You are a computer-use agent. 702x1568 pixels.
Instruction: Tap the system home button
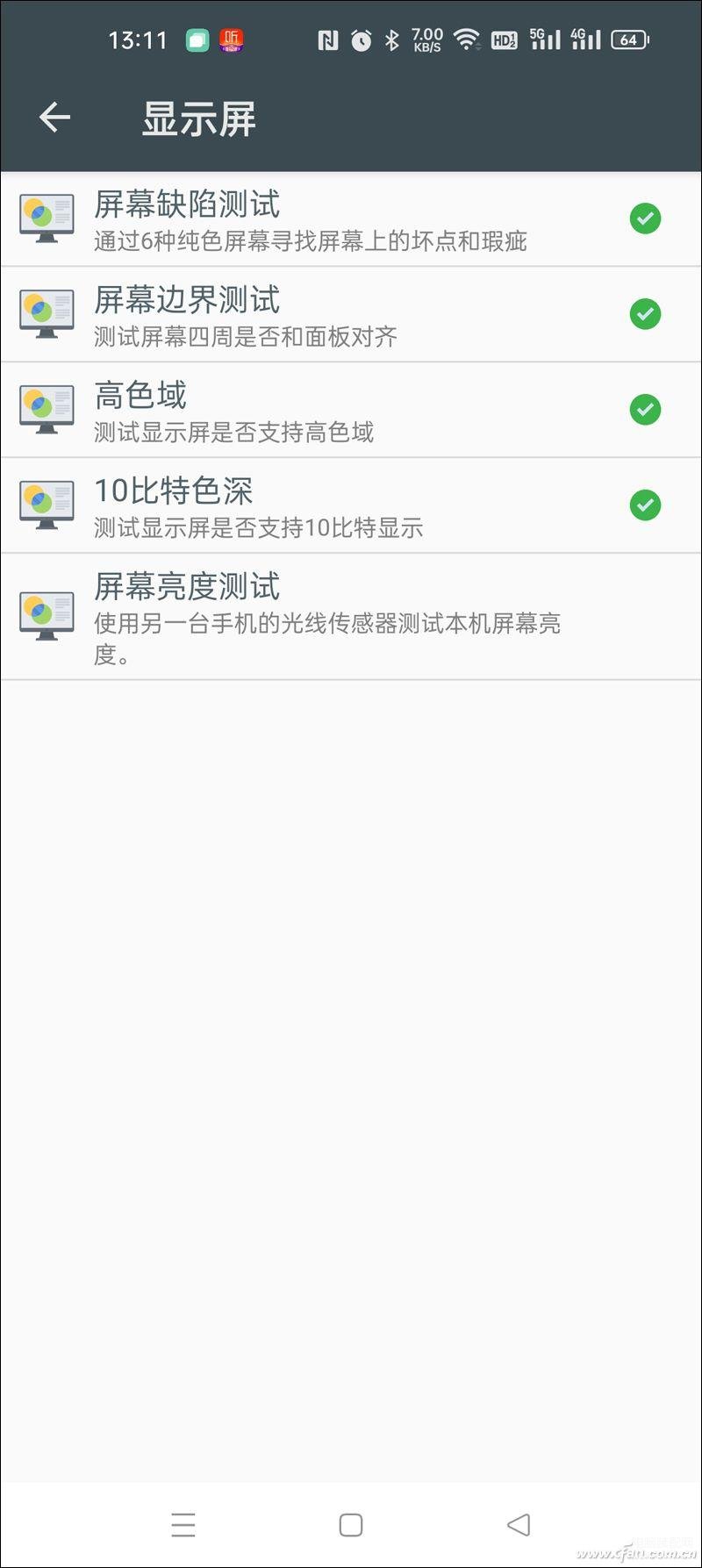351,1525
